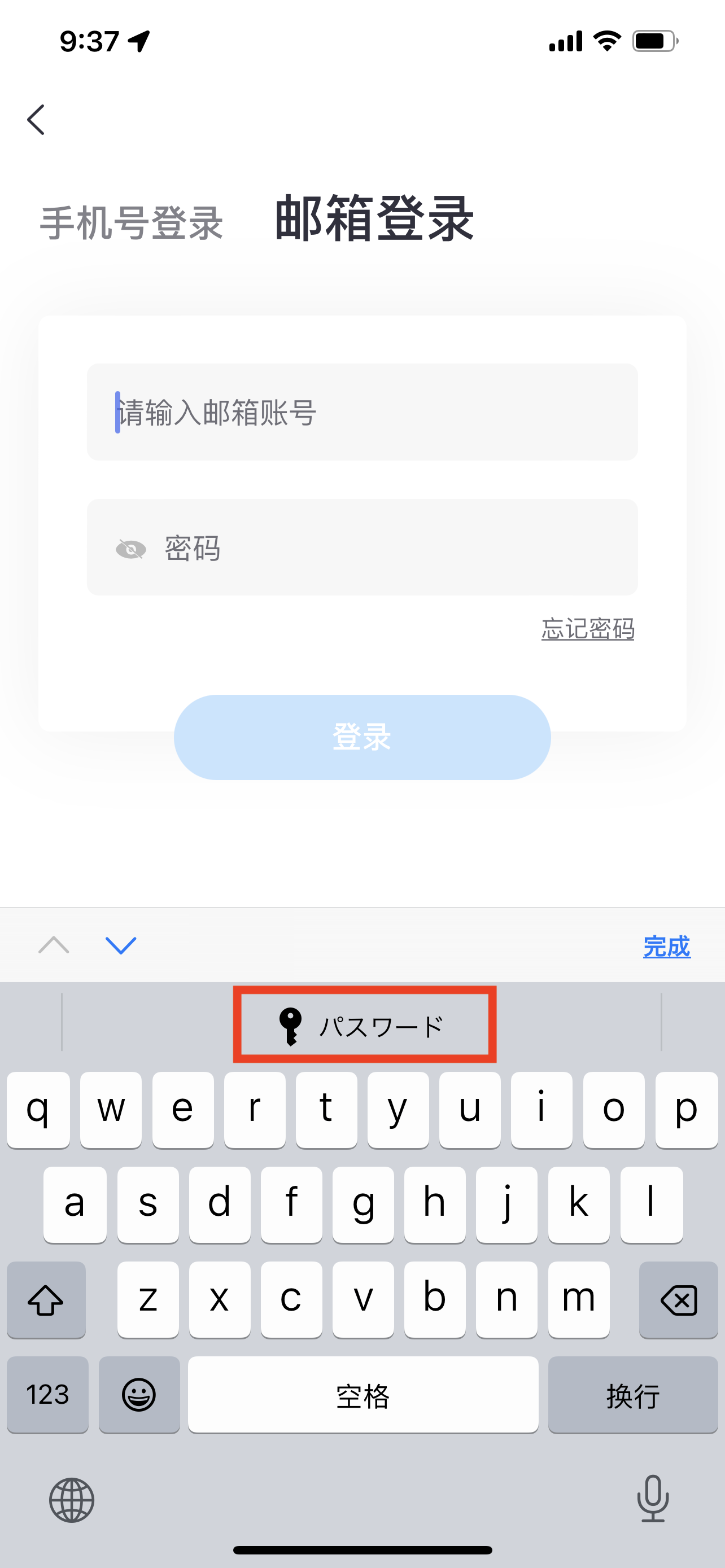Tap 完成 to dismiss the keyboard
The height and width of the screenshot is (1568, 725).
[667, 947]
